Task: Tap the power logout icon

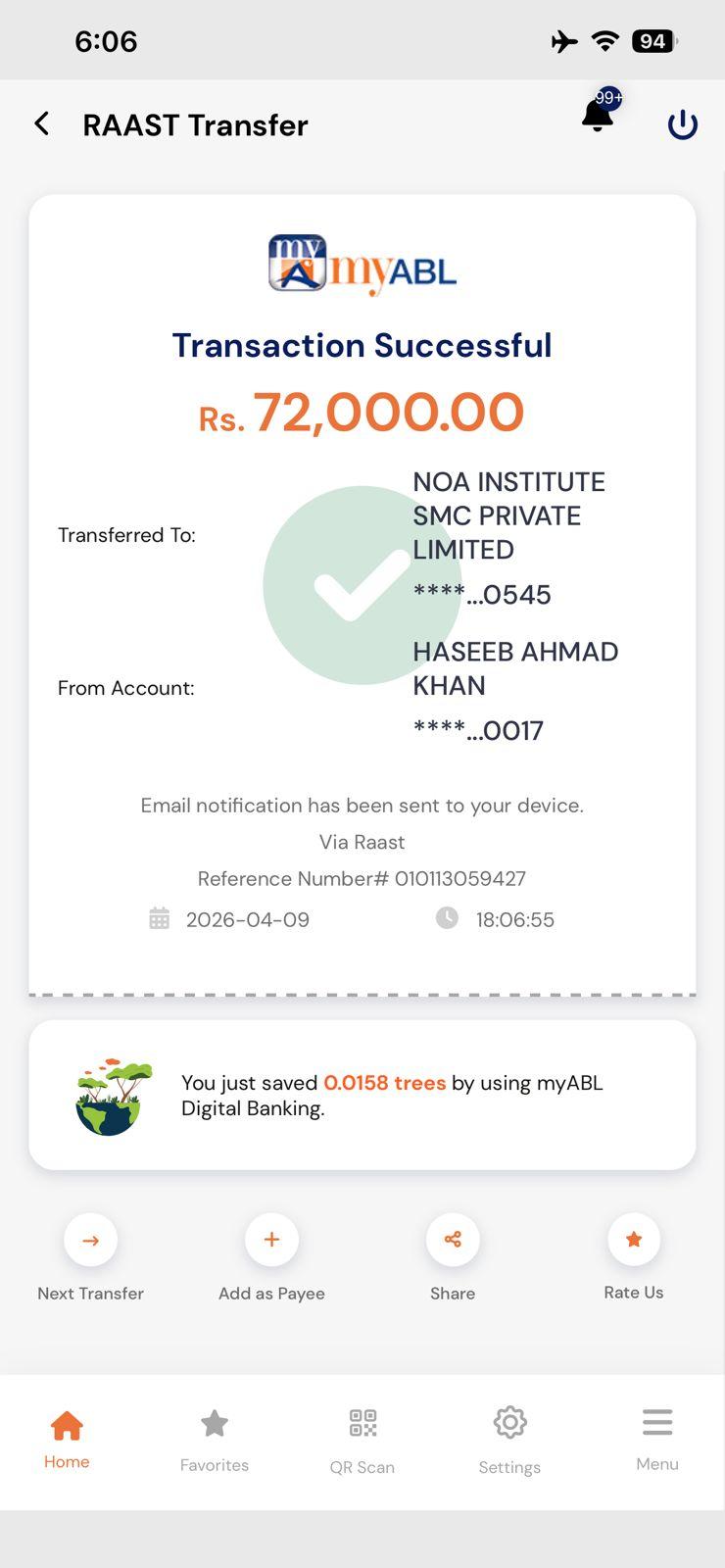Action: click(x=682, y=124)
